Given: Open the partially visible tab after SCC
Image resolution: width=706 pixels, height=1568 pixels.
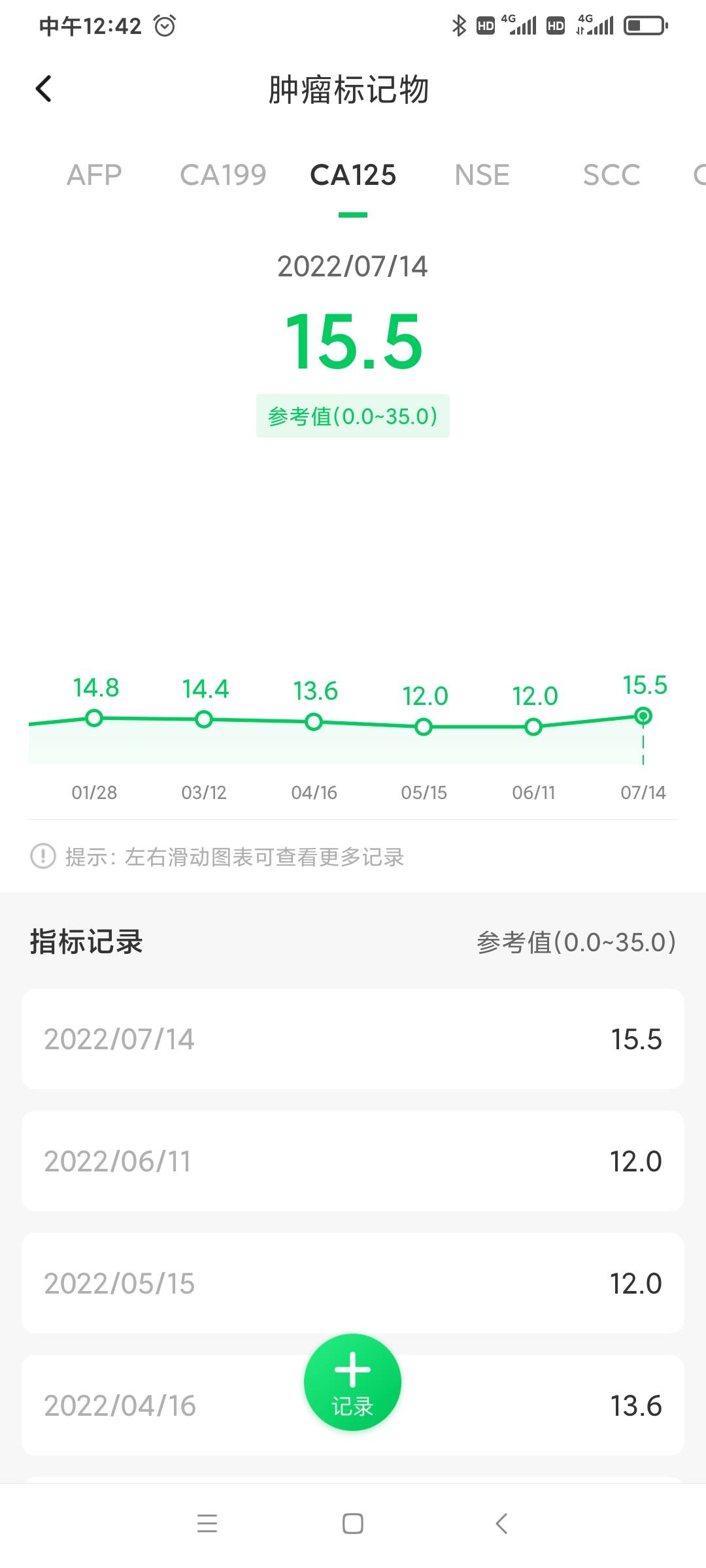Looking at the screenshot, I should [698, 174].
